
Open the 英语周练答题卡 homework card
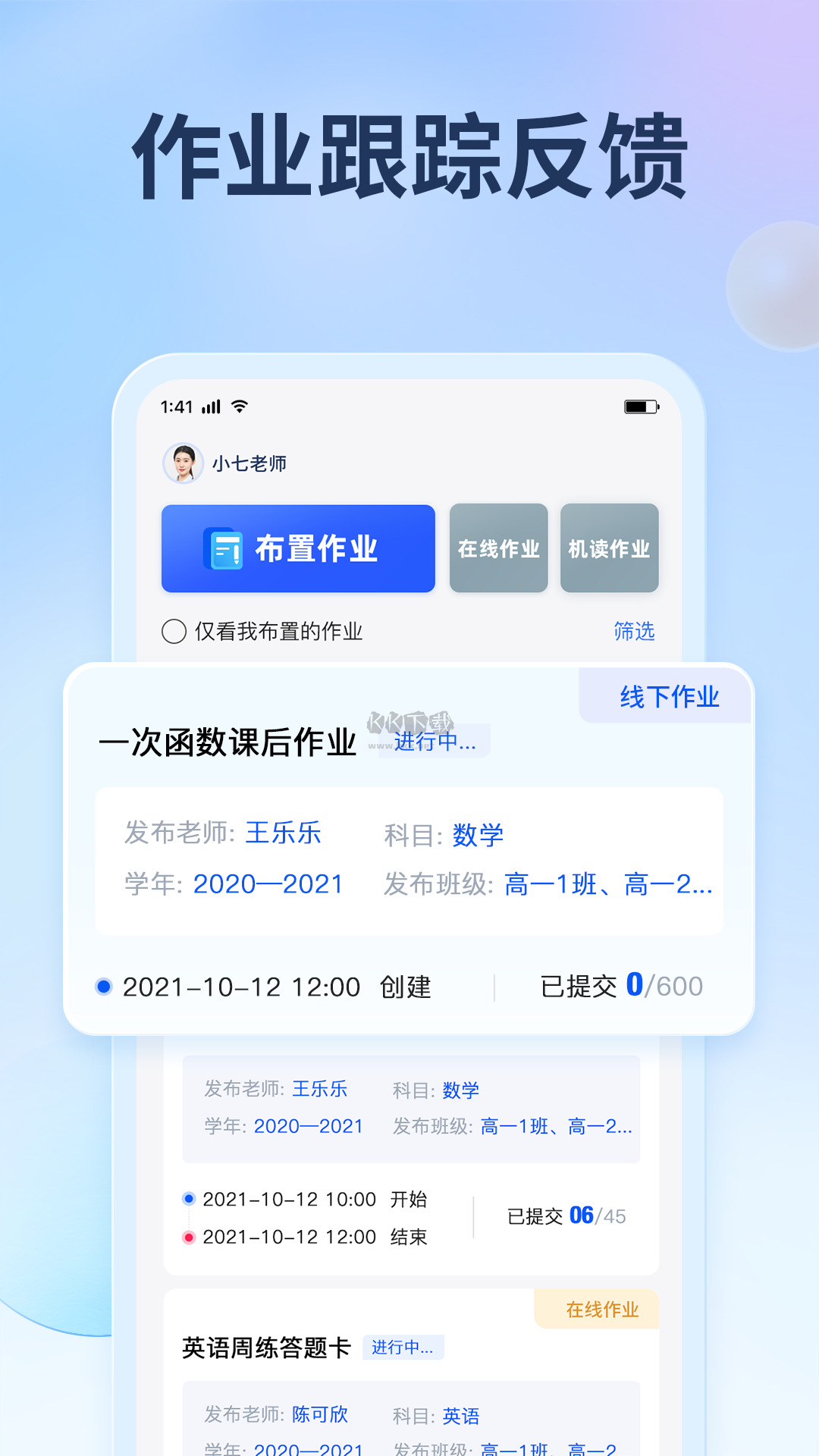click(265, 1345)
